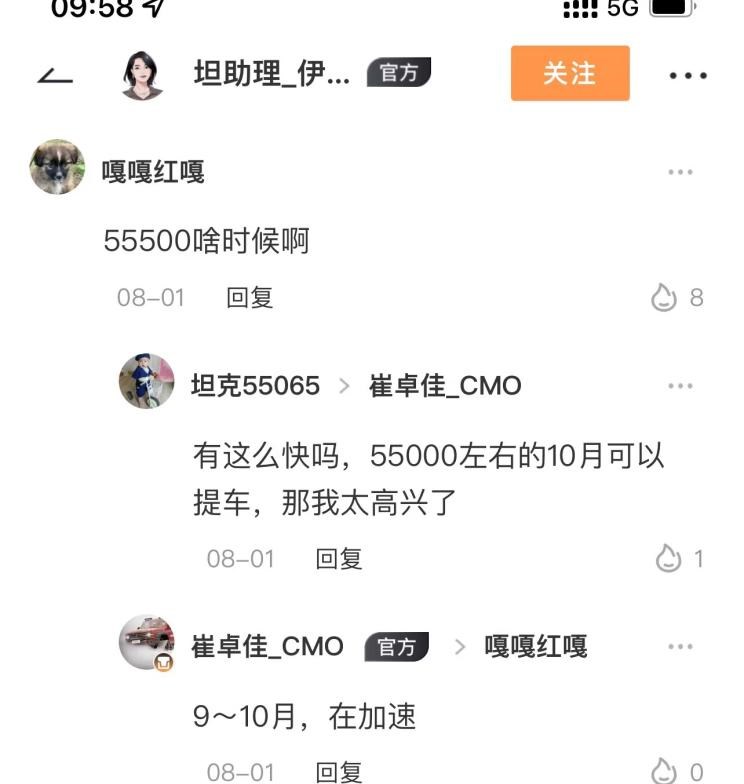Open 坦克55065's user profile name

point(255,386)
